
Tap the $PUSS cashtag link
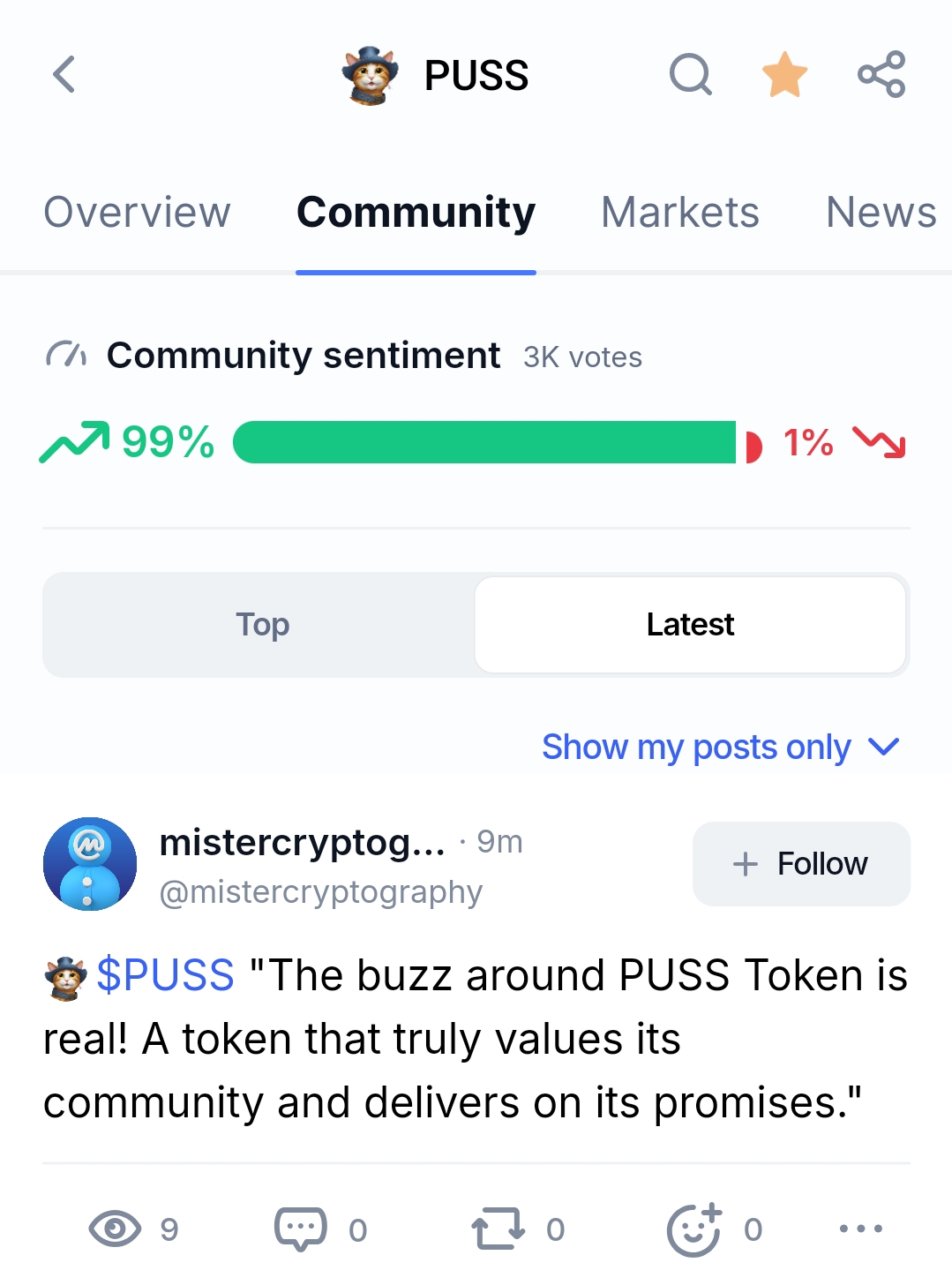point(165,975)
